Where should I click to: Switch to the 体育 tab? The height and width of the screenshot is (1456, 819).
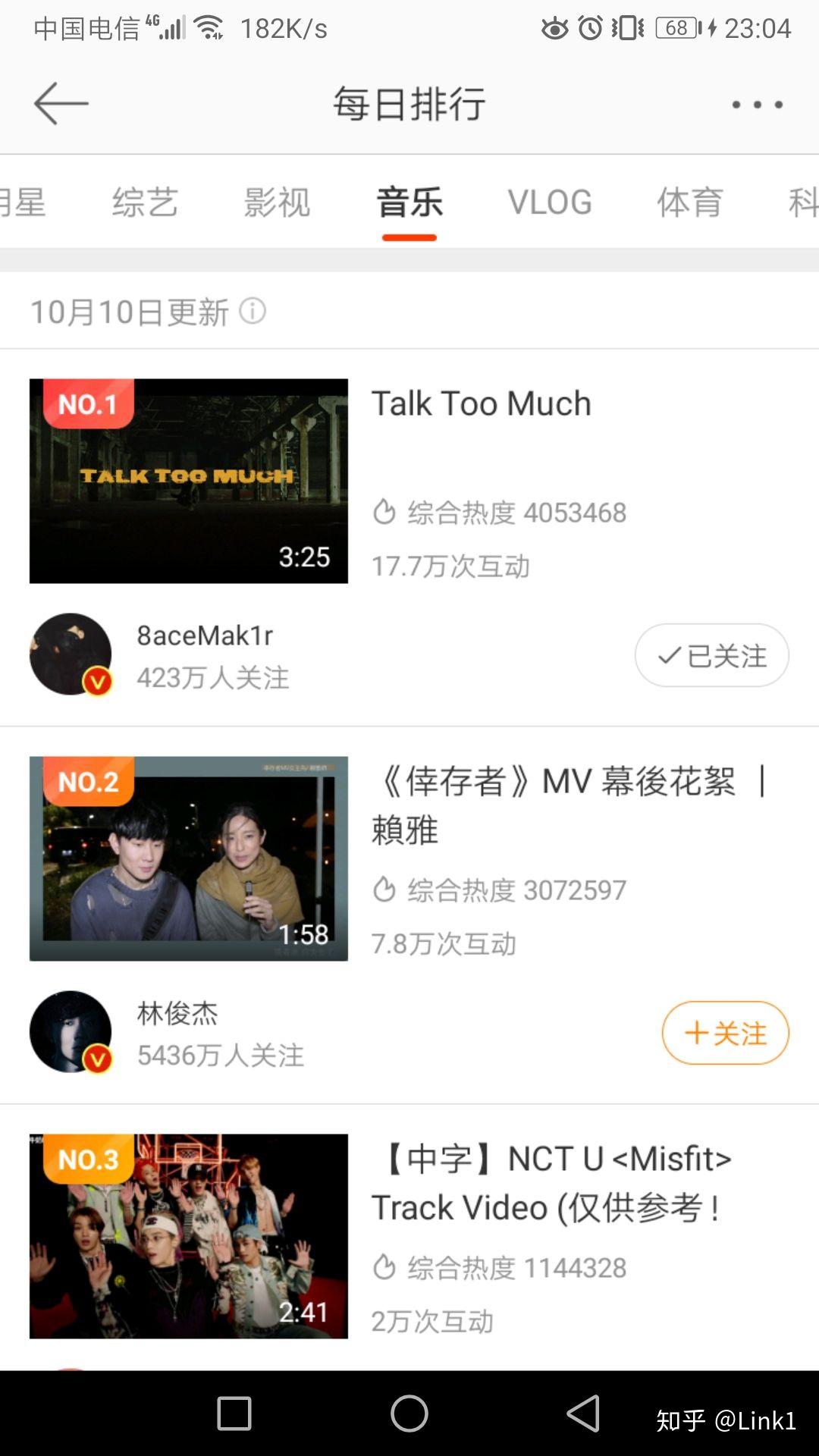[689, 202]
